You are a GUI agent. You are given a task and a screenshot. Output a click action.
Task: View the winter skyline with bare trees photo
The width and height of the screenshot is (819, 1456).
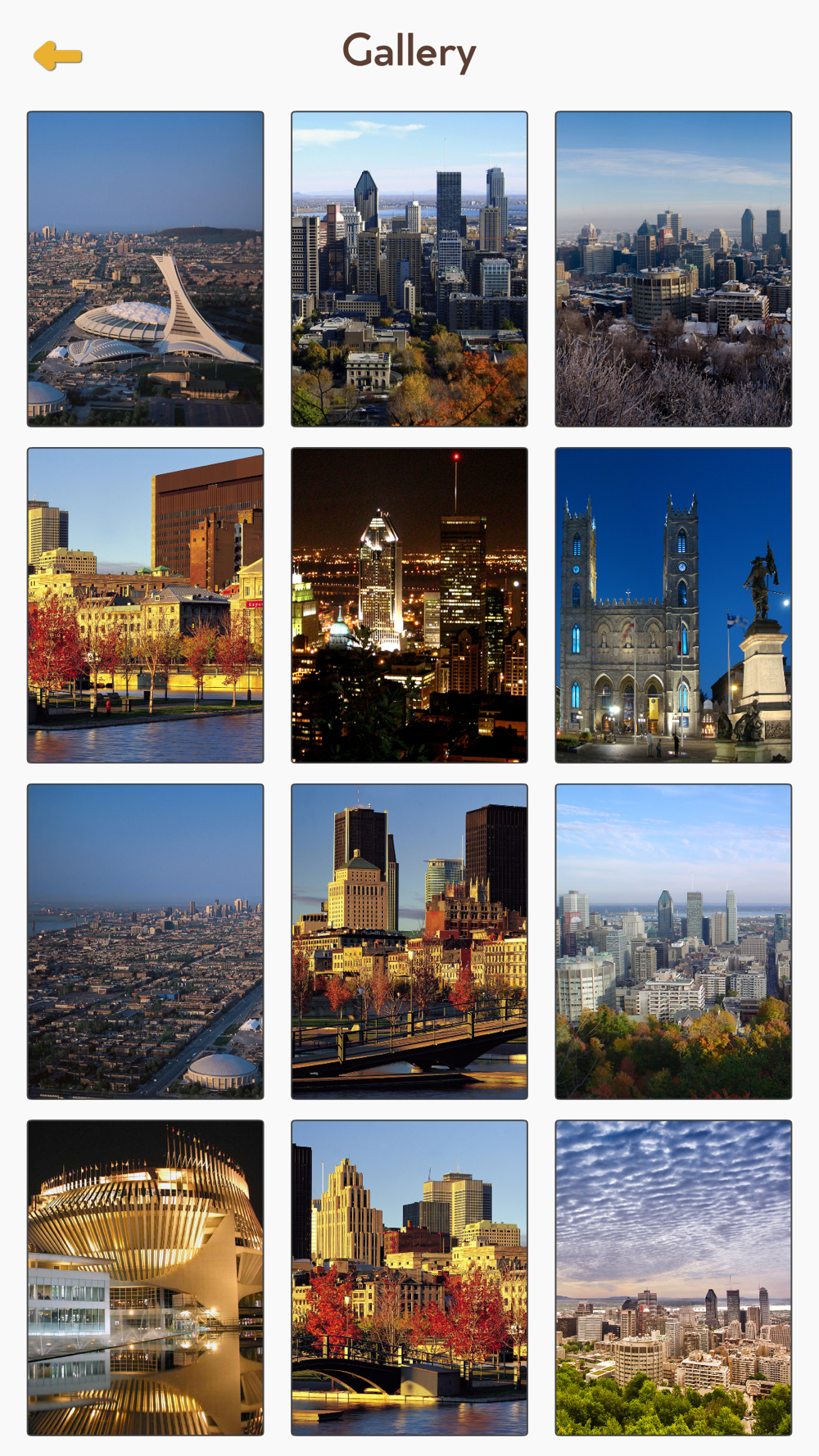coord(673,269)
